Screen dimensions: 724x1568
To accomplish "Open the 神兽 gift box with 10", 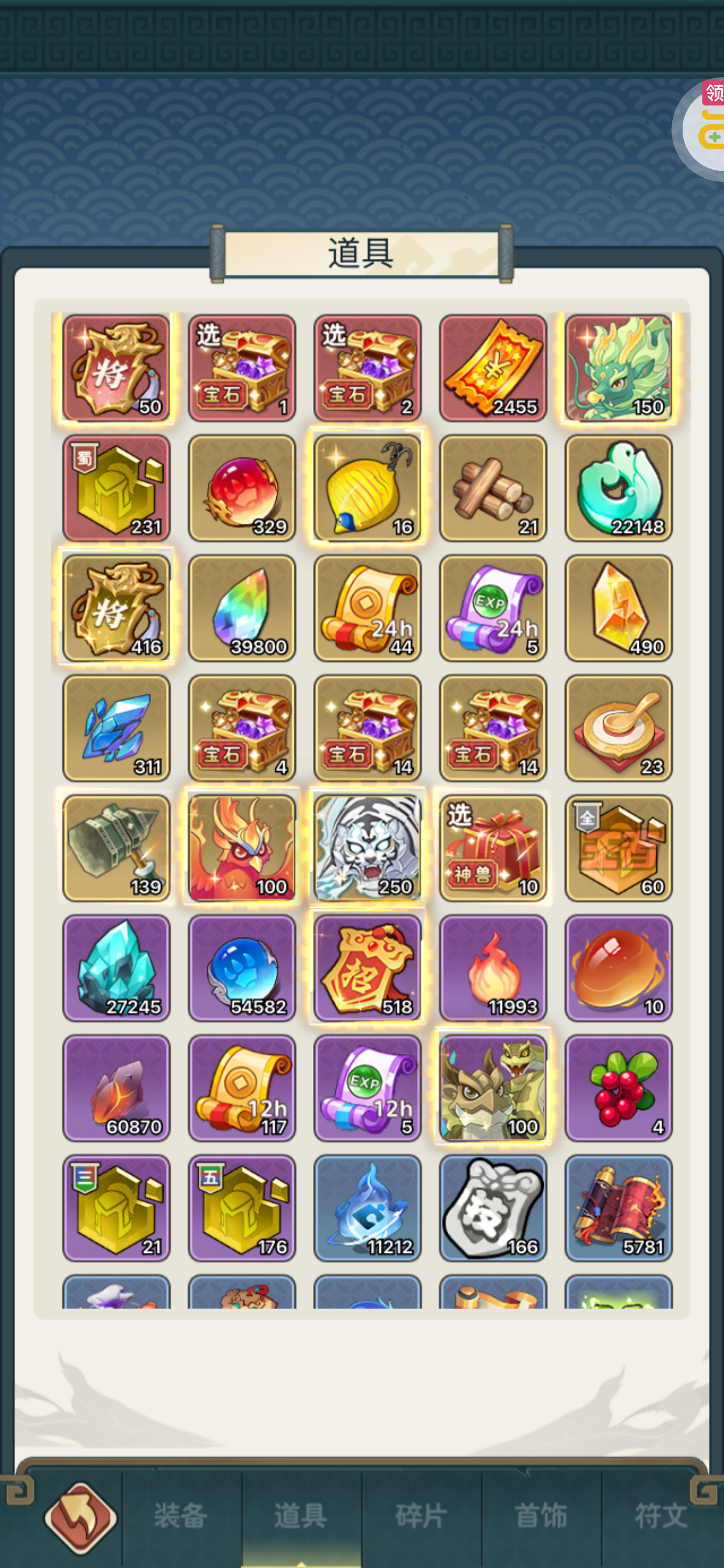I will pyautogui.click(x=493, y=848).
